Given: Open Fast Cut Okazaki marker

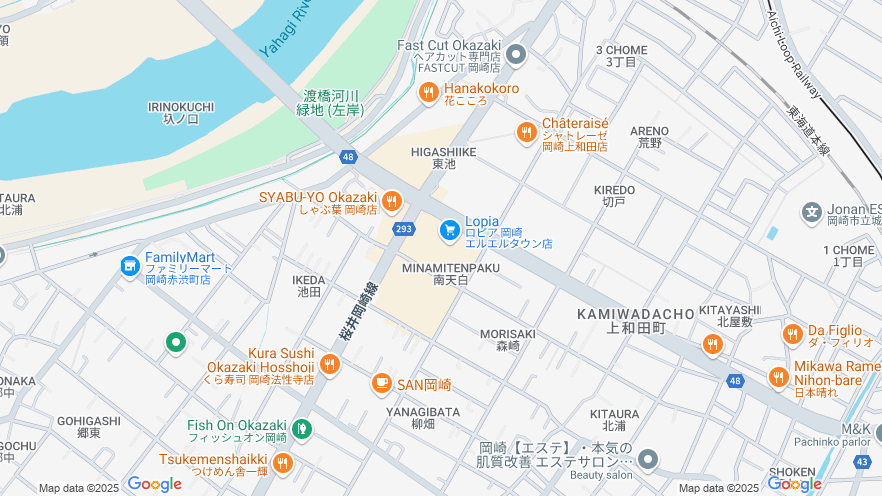Looking at the screenshot, I should [x=516, y=53].
